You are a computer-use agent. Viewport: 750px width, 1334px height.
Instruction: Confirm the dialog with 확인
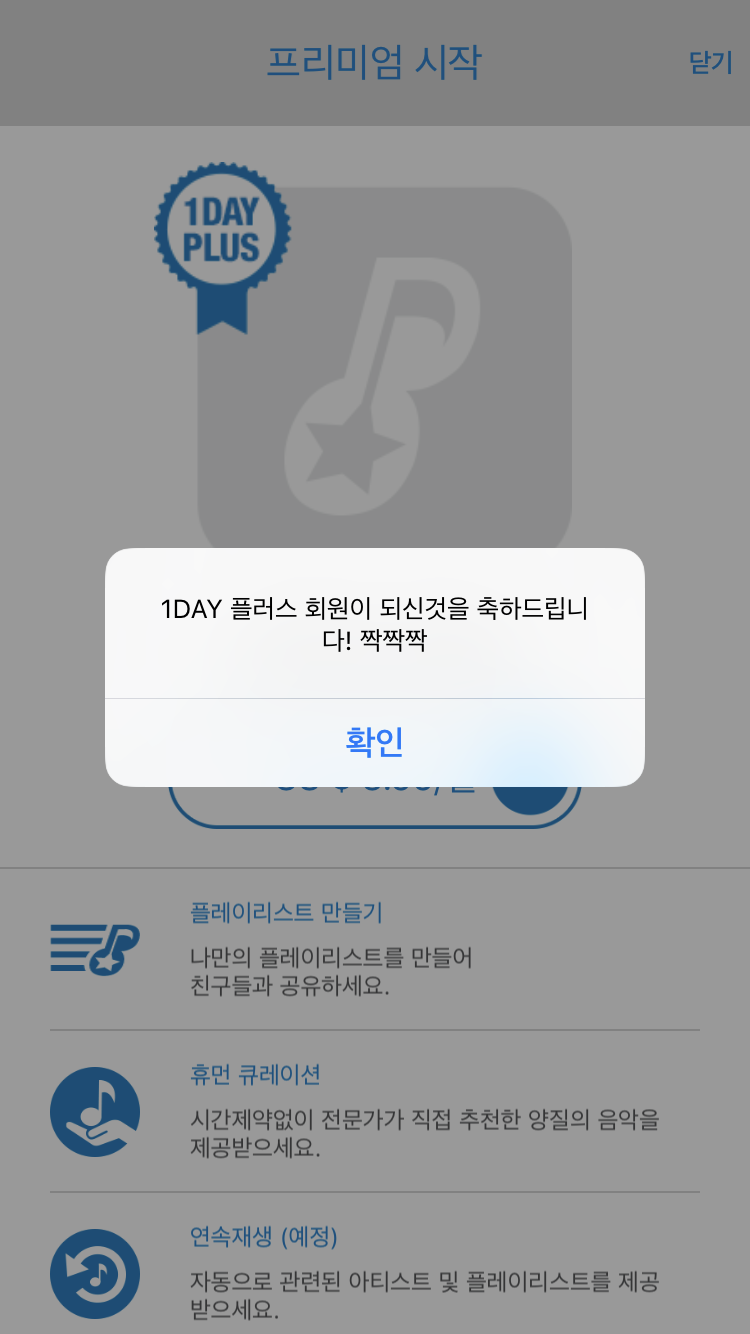(374, 742)
